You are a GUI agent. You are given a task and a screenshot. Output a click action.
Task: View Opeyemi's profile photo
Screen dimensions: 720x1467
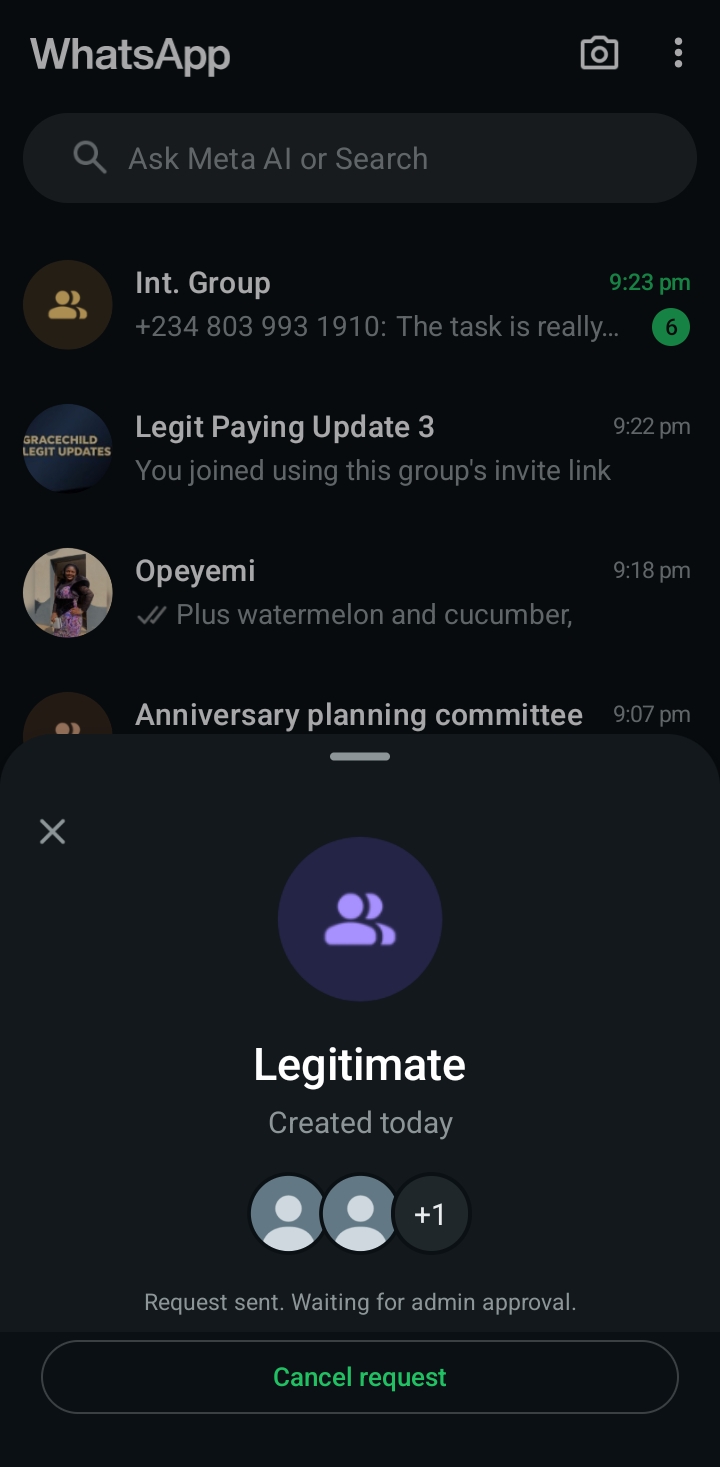[x=68, y=593]
